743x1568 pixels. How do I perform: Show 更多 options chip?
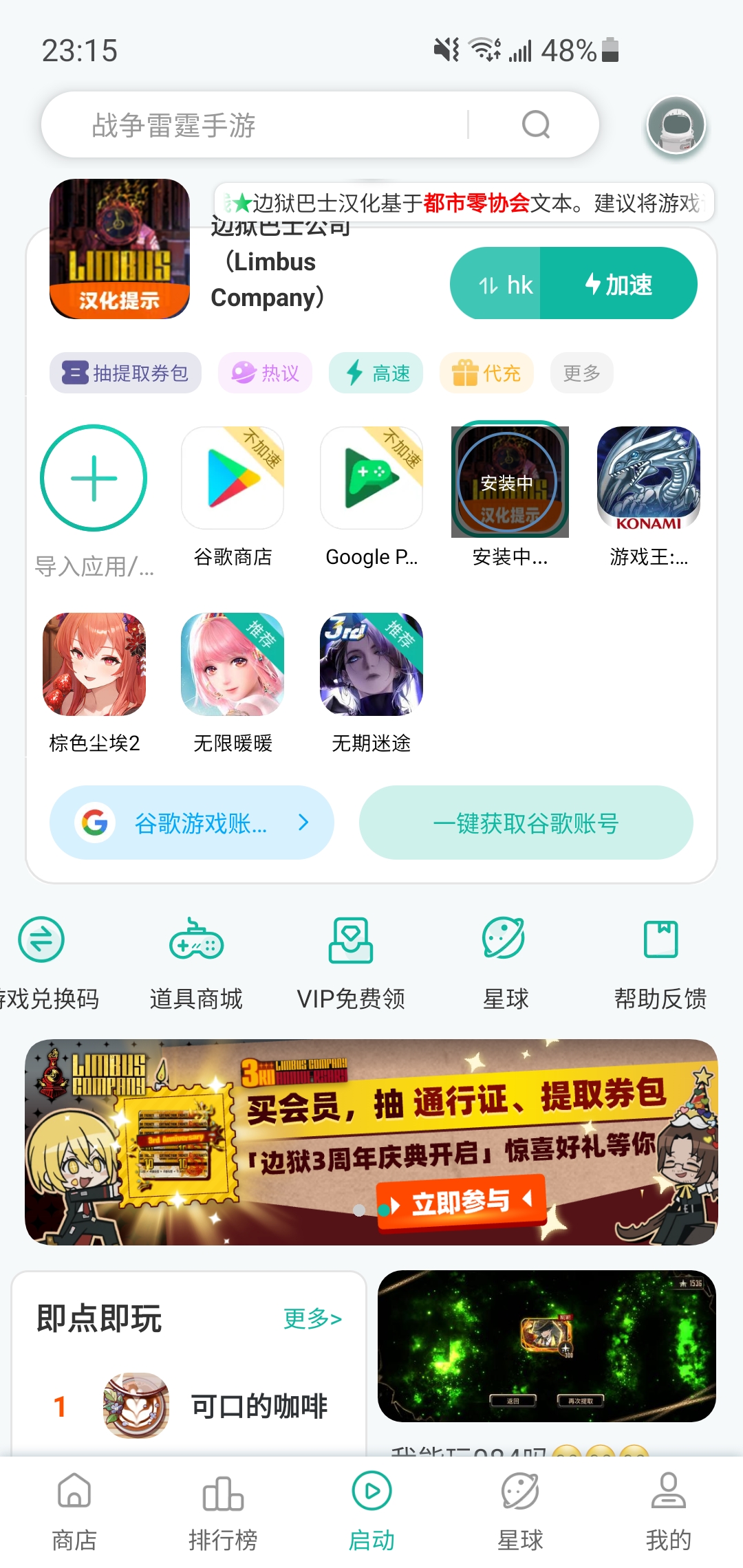(x=582, y=373)
